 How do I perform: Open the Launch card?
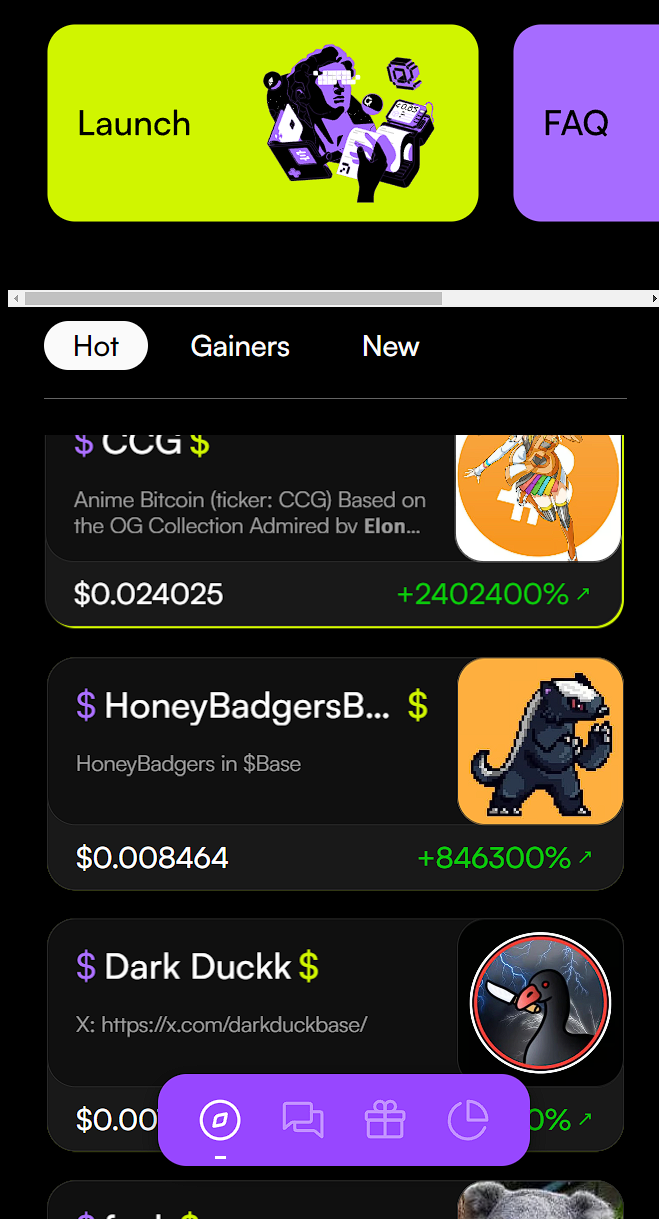tap(262, 123)
